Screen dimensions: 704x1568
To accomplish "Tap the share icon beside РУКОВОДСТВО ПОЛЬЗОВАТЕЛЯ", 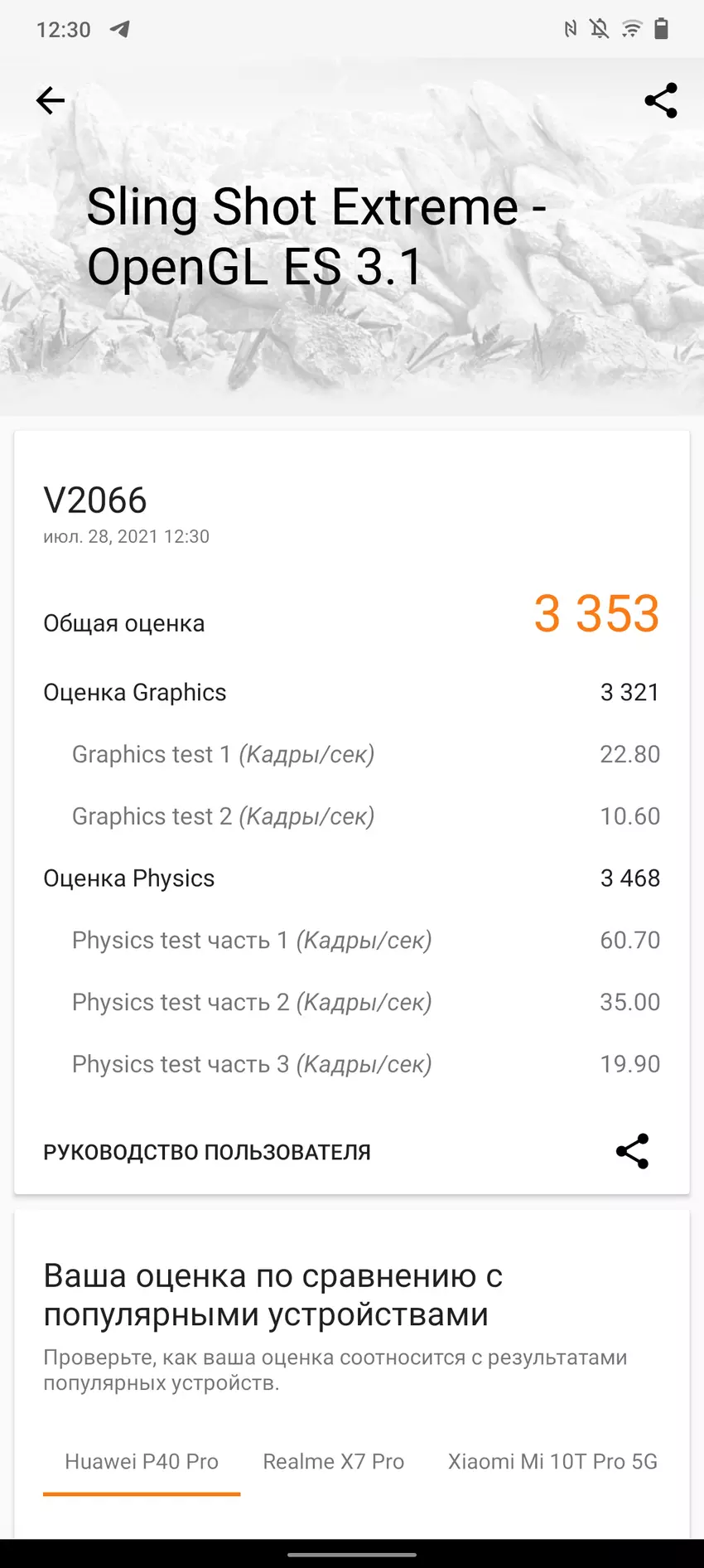I will click(632, 1150).
